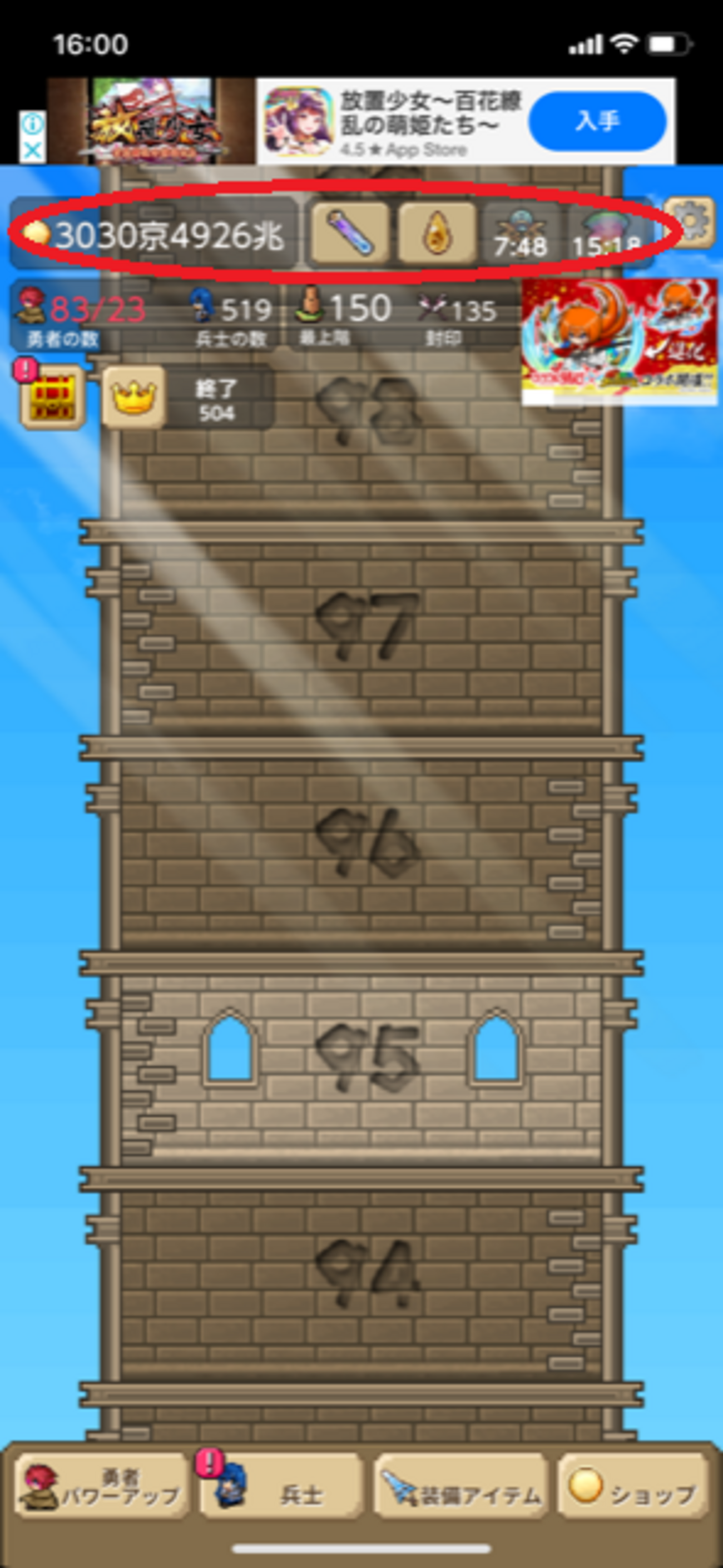
Task: Open the 装備アイテム tab
Action: pyautogui.click(x=460, y=1487)
